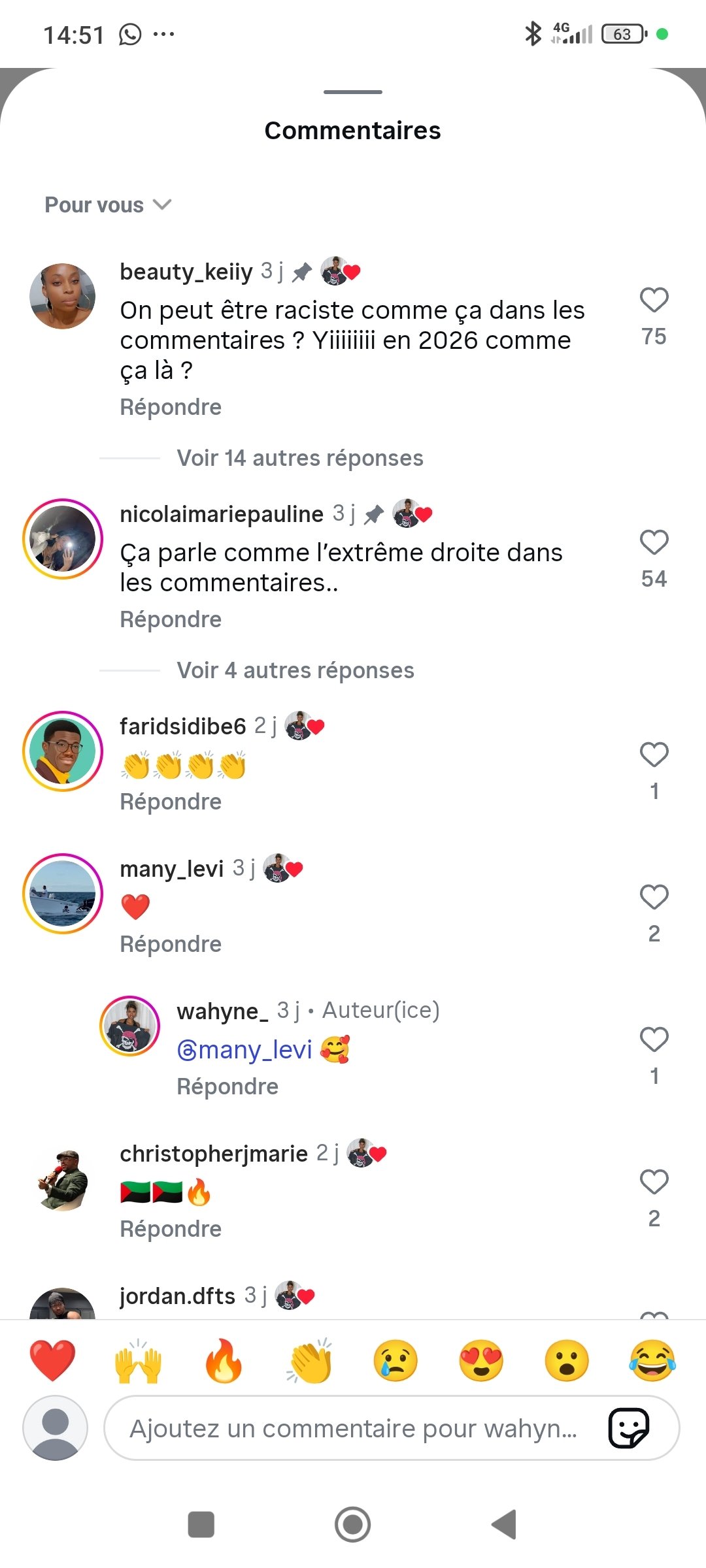The image size is (706, 1568).
Task: Insert the laughing tears quick emoji
Action: click(652, 1360)
